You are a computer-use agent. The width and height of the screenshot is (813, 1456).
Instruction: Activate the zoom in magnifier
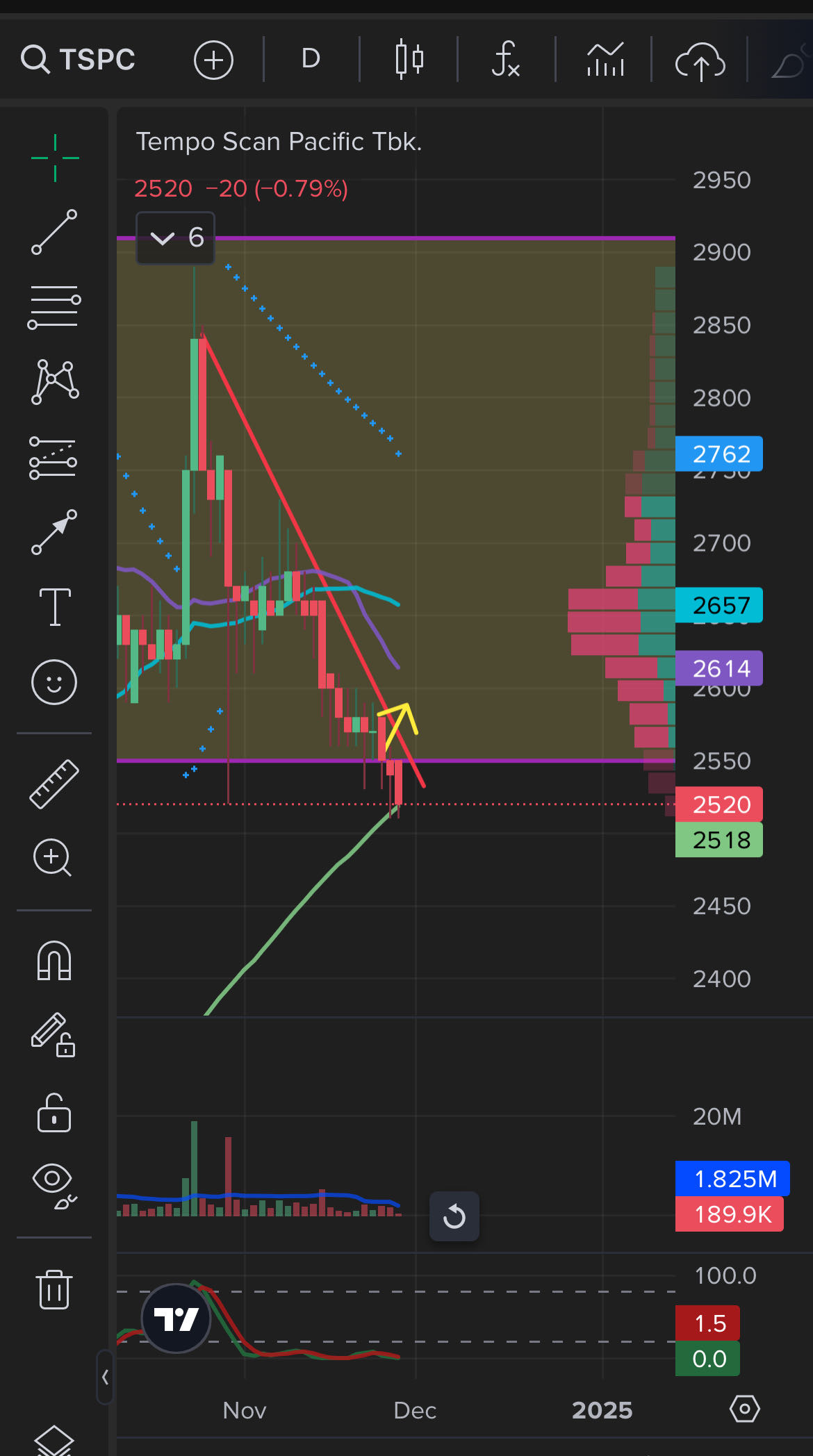(x=53, y=858)
